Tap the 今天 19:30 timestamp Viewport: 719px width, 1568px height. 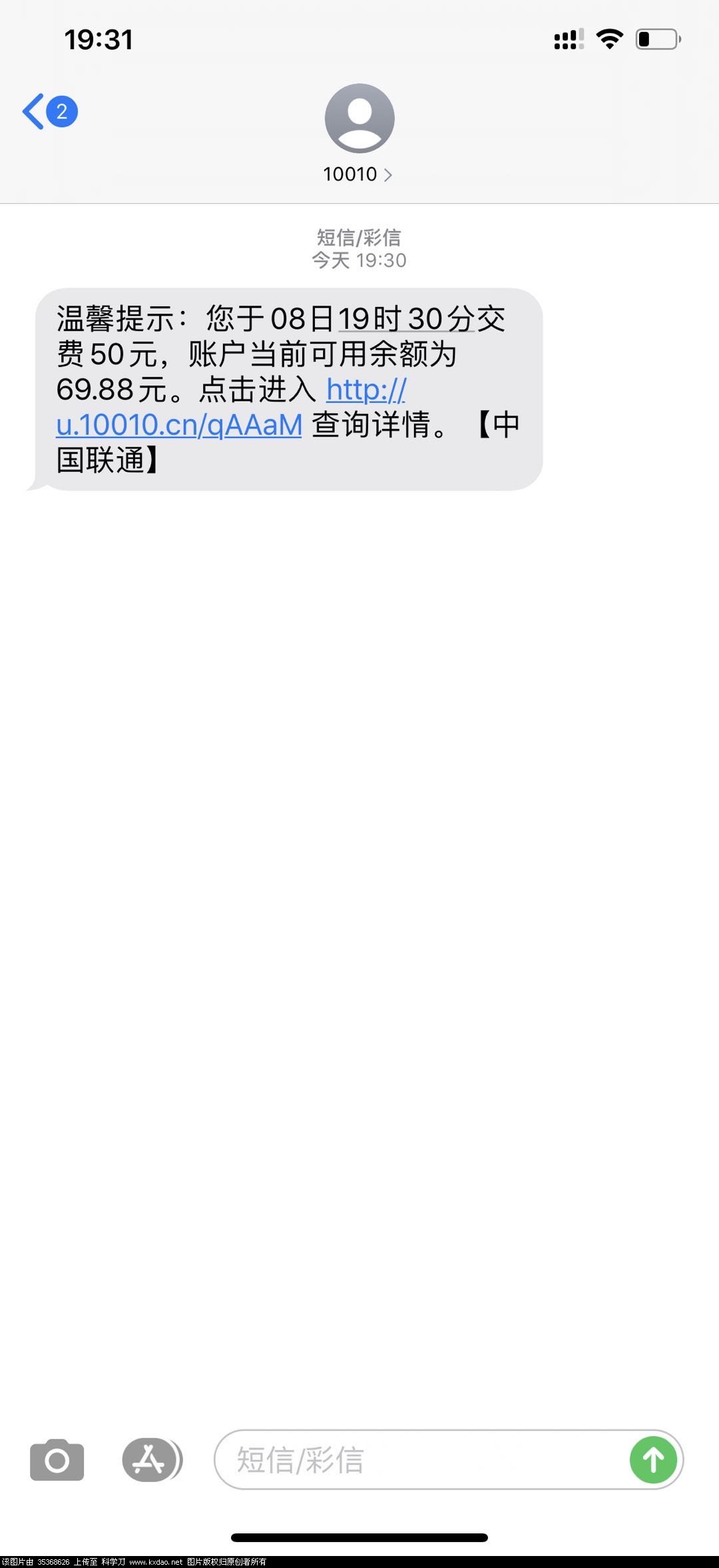[359, 260]
